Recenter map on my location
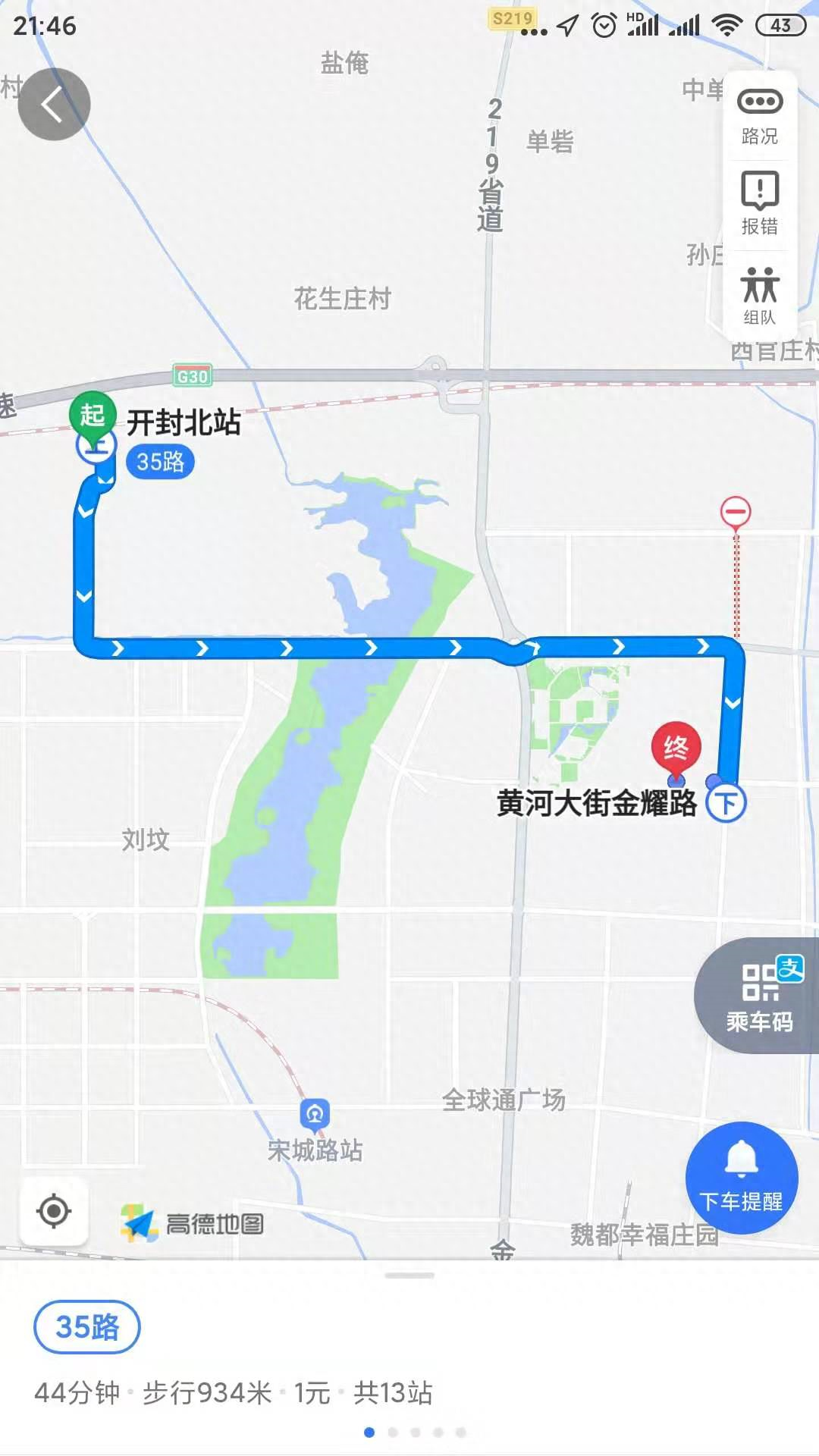819x1456 pixels. coord(54,1211)
